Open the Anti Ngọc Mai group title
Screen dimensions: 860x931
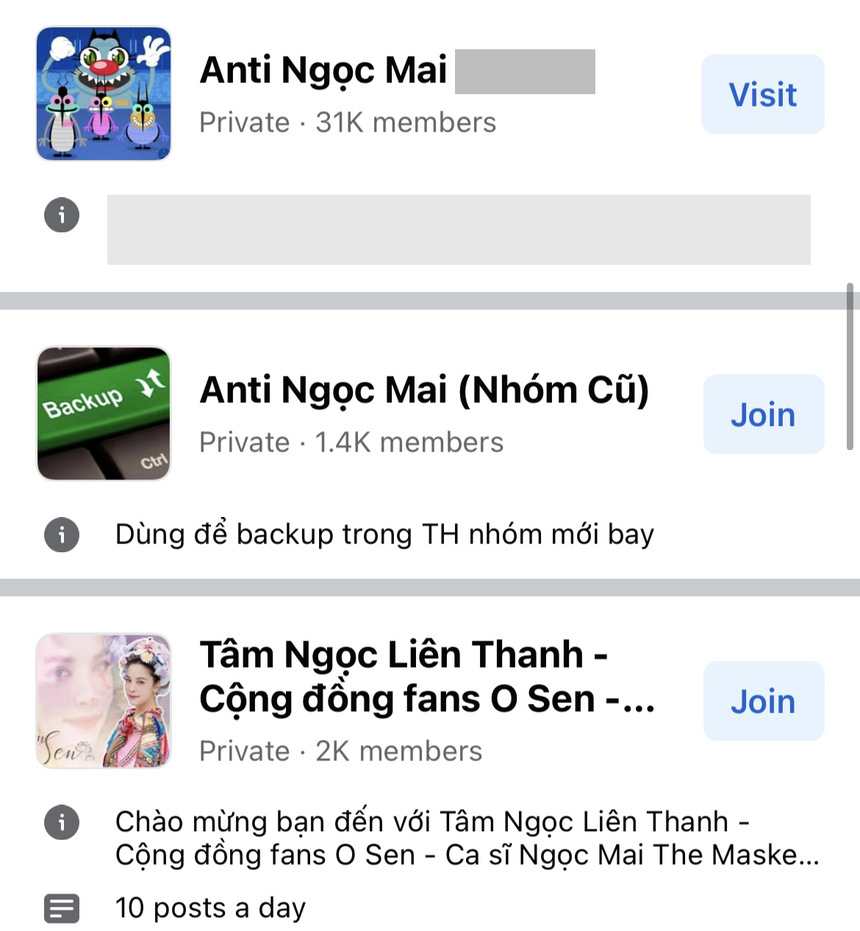click(322, 70)
